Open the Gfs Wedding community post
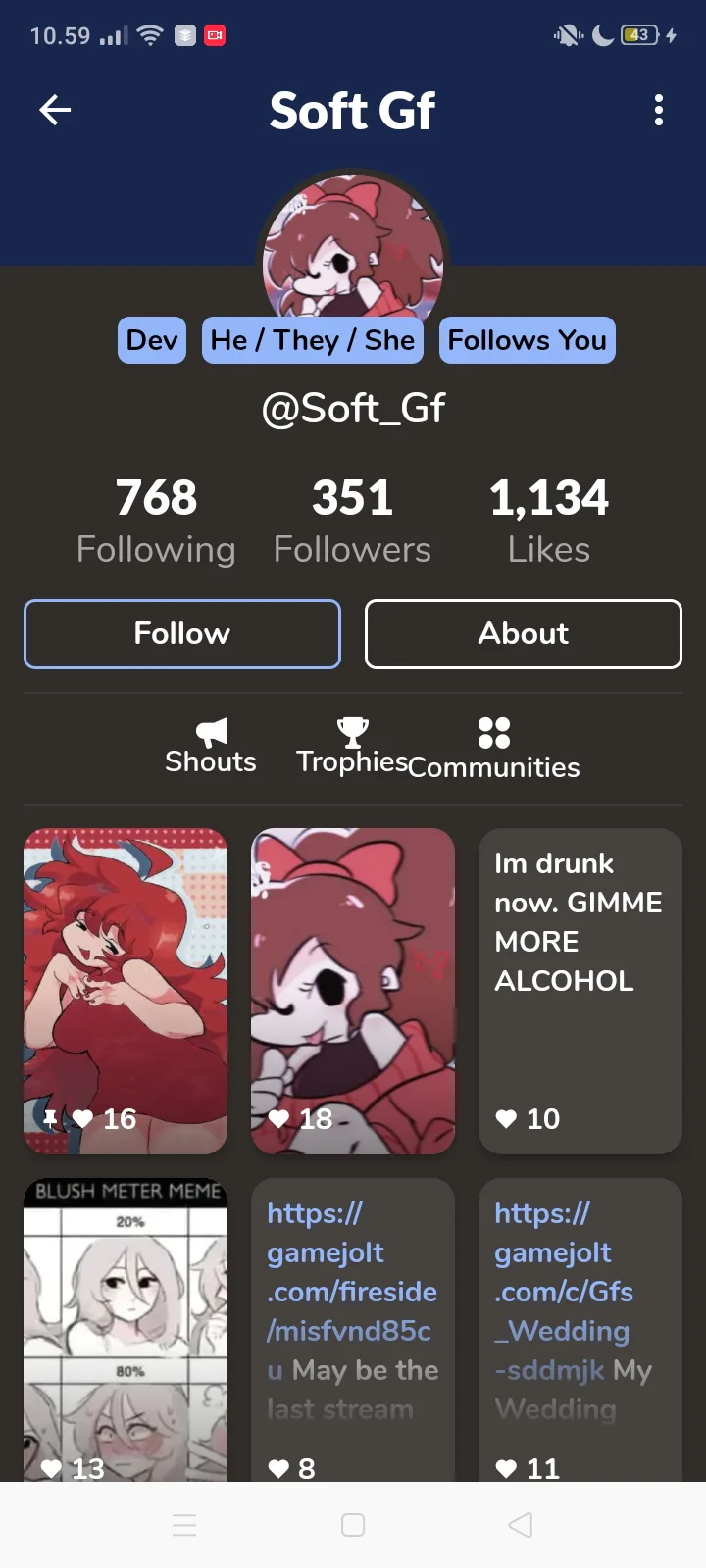This screenshot has height=1568, width=706. tap(580, 1330)
